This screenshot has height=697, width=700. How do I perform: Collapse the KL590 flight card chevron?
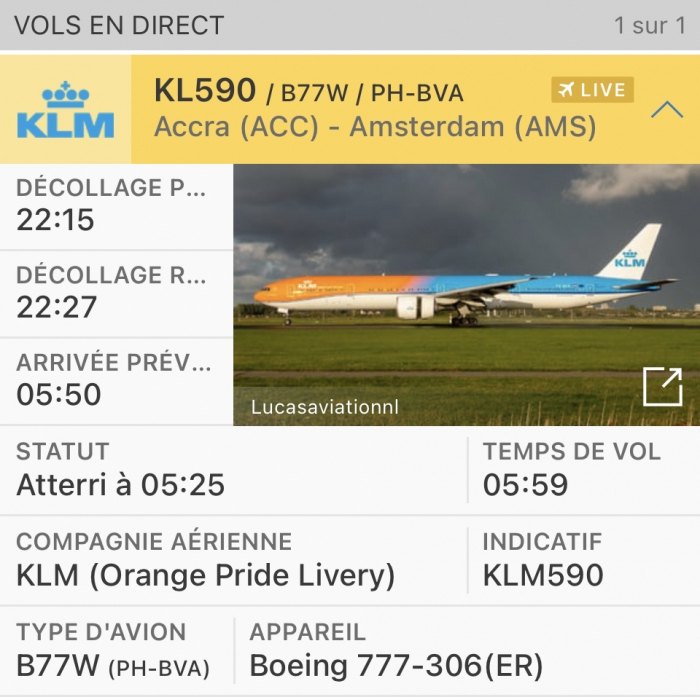click(667, 110)
